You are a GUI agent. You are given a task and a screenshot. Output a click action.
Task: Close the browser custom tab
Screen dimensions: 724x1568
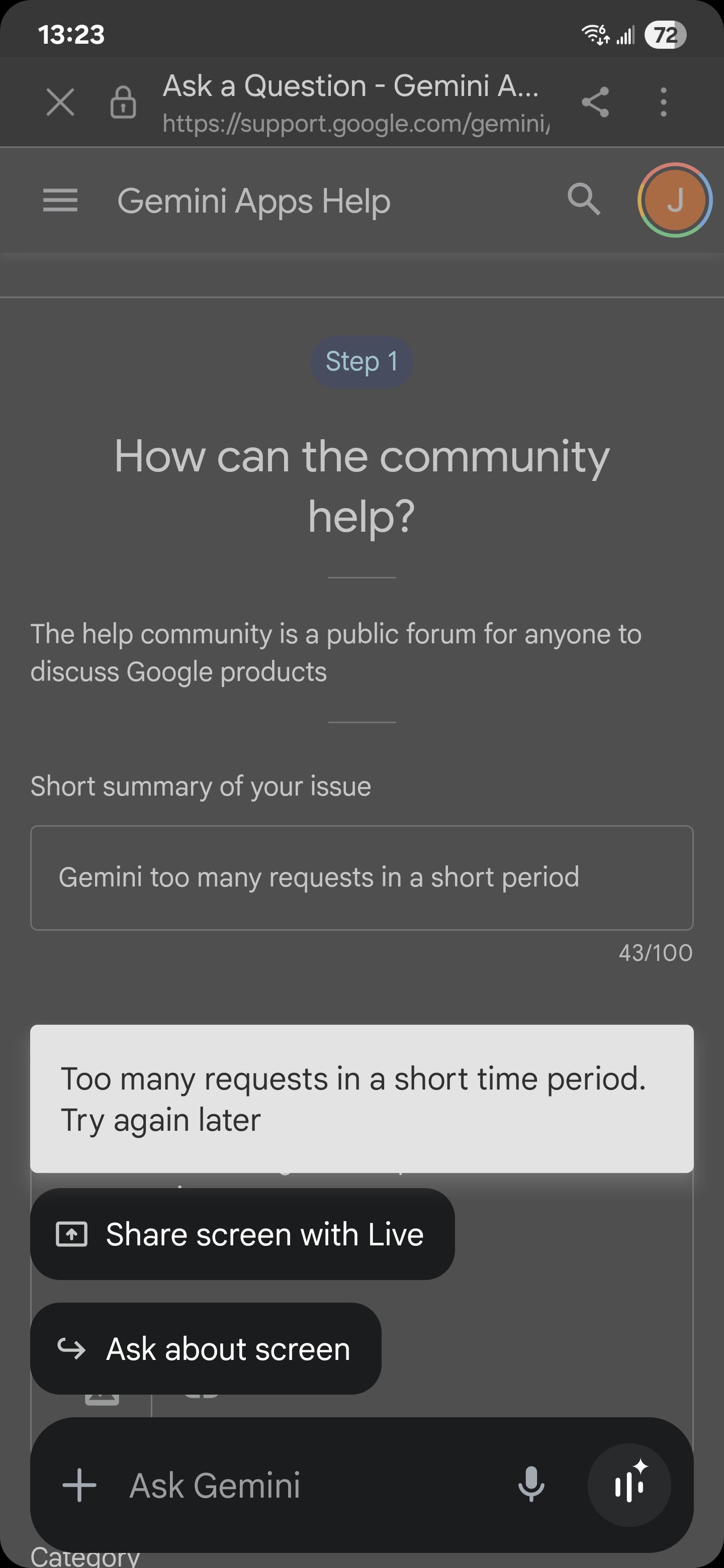(60, 102)
